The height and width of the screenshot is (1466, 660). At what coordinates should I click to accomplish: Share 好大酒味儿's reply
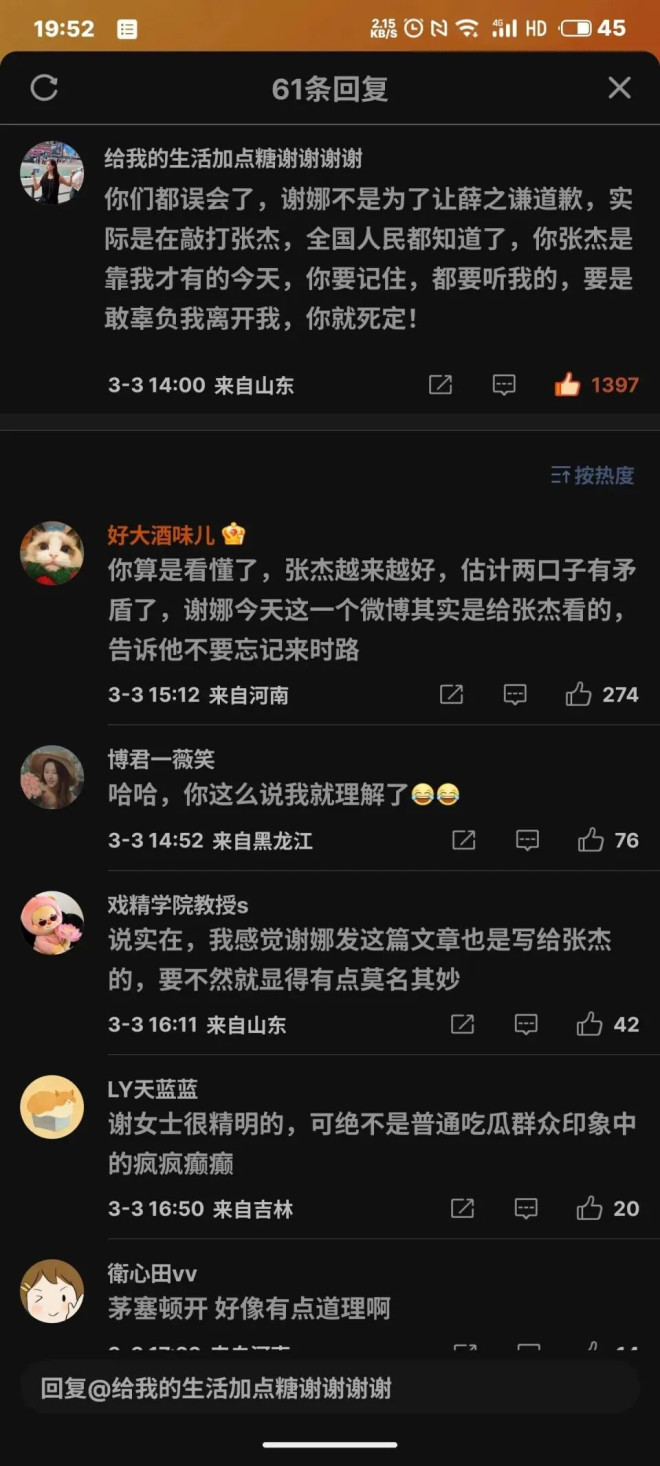[x=451, y=695]
